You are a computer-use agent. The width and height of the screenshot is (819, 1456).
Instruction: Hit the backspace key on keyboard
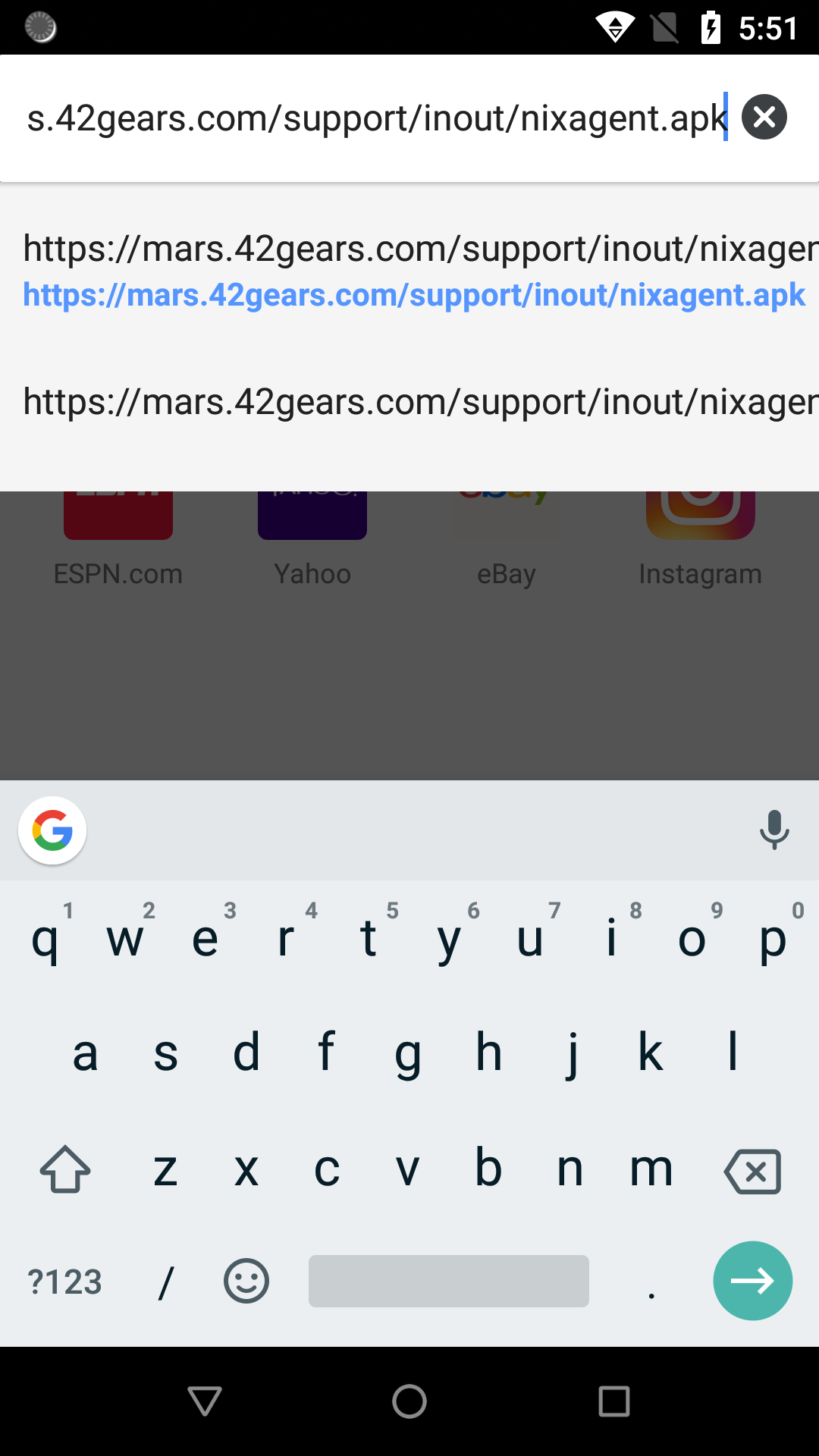tap(752, 1171)
